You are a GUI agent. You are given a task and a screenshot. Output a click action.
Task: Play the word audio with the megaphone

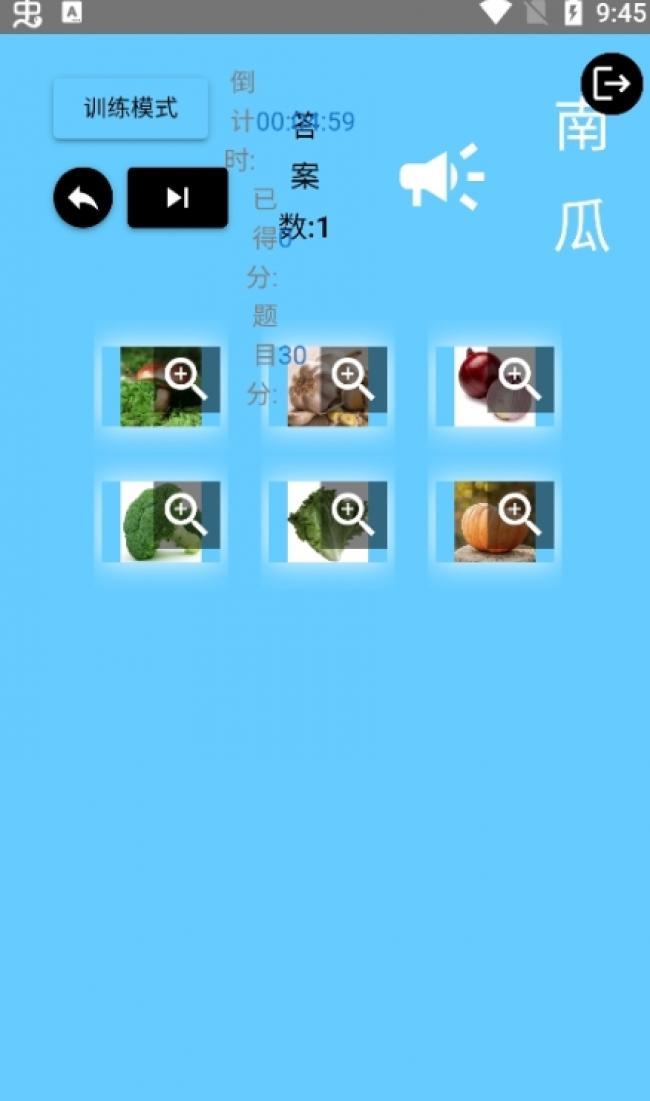(441, 177)
